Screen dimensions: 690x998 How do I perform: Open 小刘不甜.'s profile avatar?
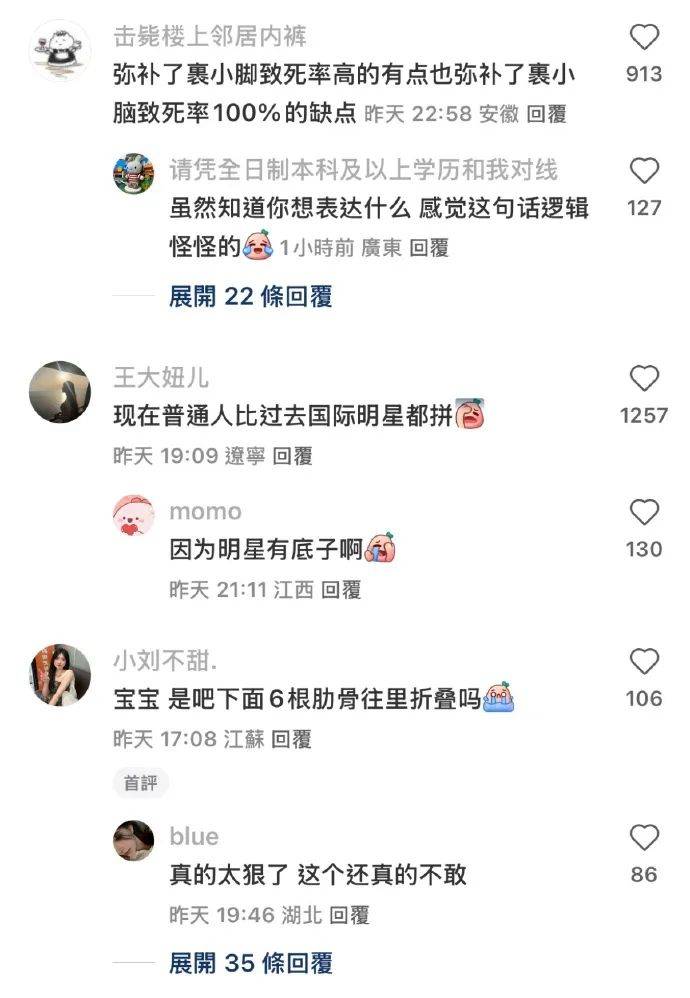pyautogui.click(x=61, y=674)
